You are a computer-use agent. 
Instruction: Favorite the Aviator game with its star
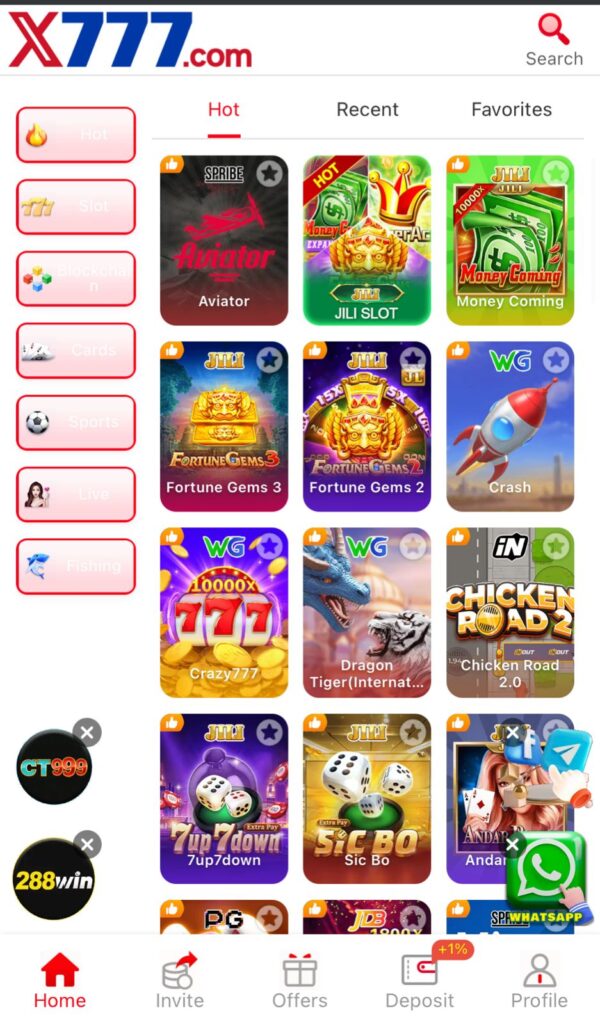pyautogui.click(x=268, y=173)
